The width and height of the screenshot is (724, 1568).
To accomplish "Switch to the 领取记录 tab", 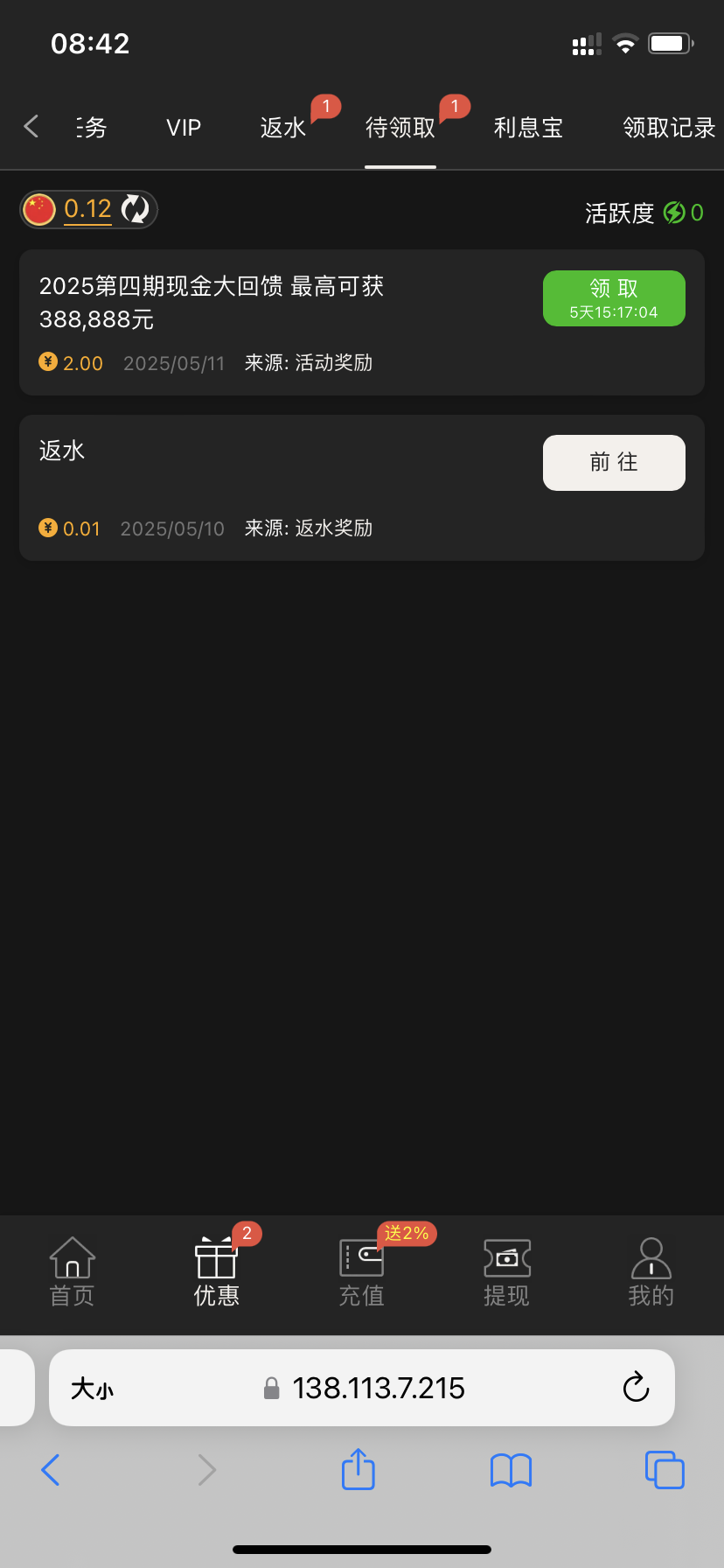I will tap(669, 128).
